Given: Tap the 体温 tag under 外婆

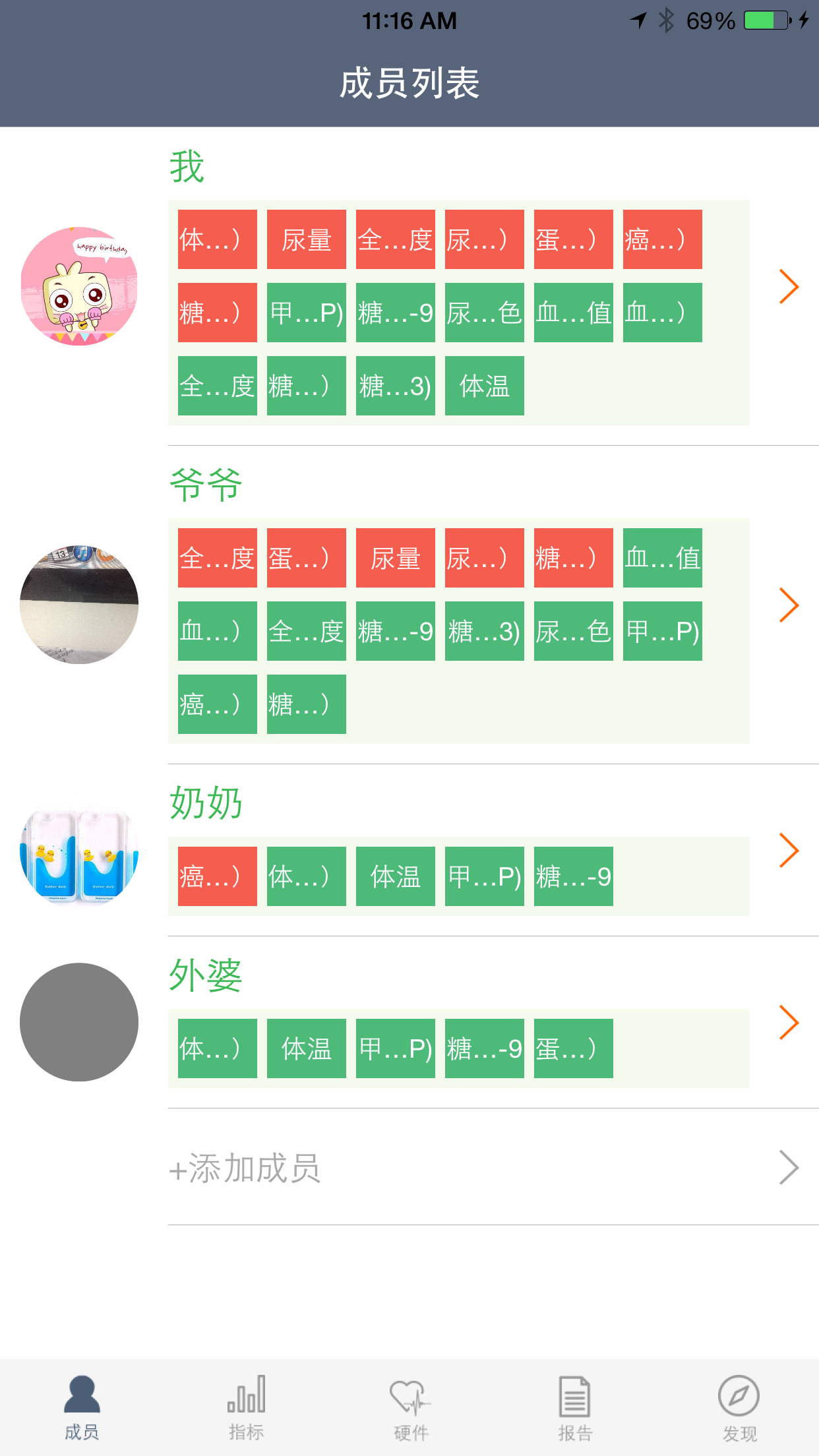Looking at the screenshot, I should [306, 1048].
